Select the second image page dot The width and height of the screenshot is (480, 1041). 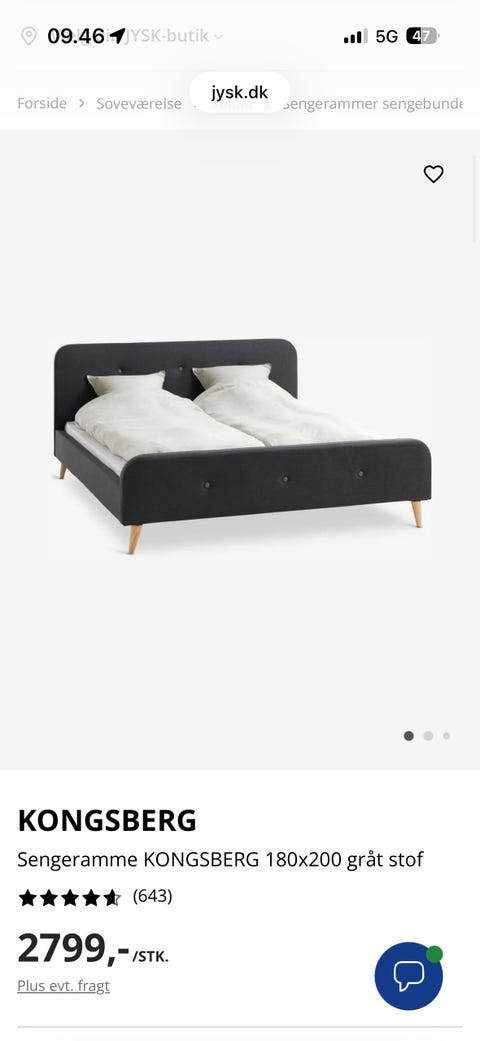(428, 736)
